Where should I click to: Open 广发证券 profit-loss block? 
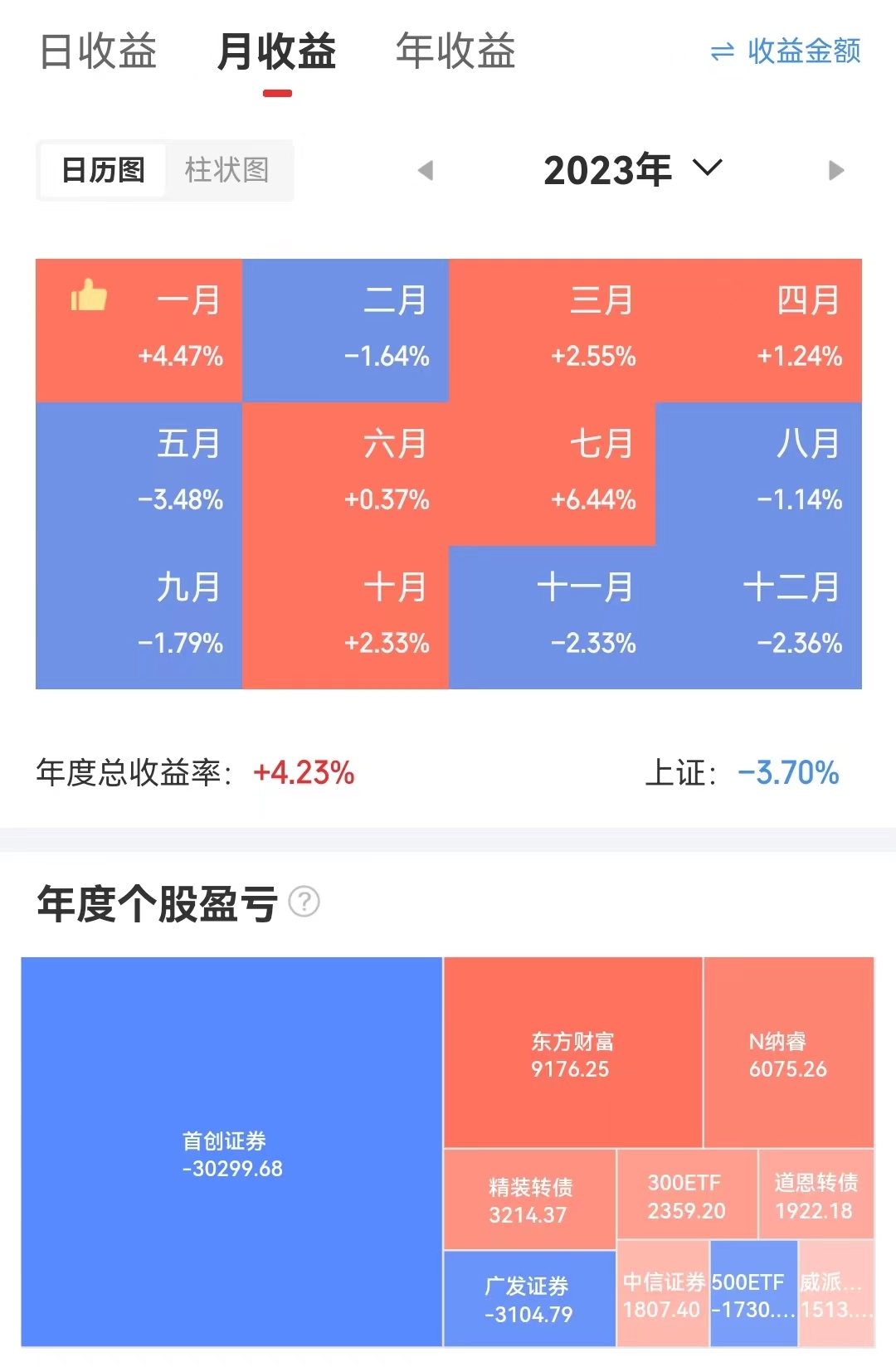tap(529, 1299)
